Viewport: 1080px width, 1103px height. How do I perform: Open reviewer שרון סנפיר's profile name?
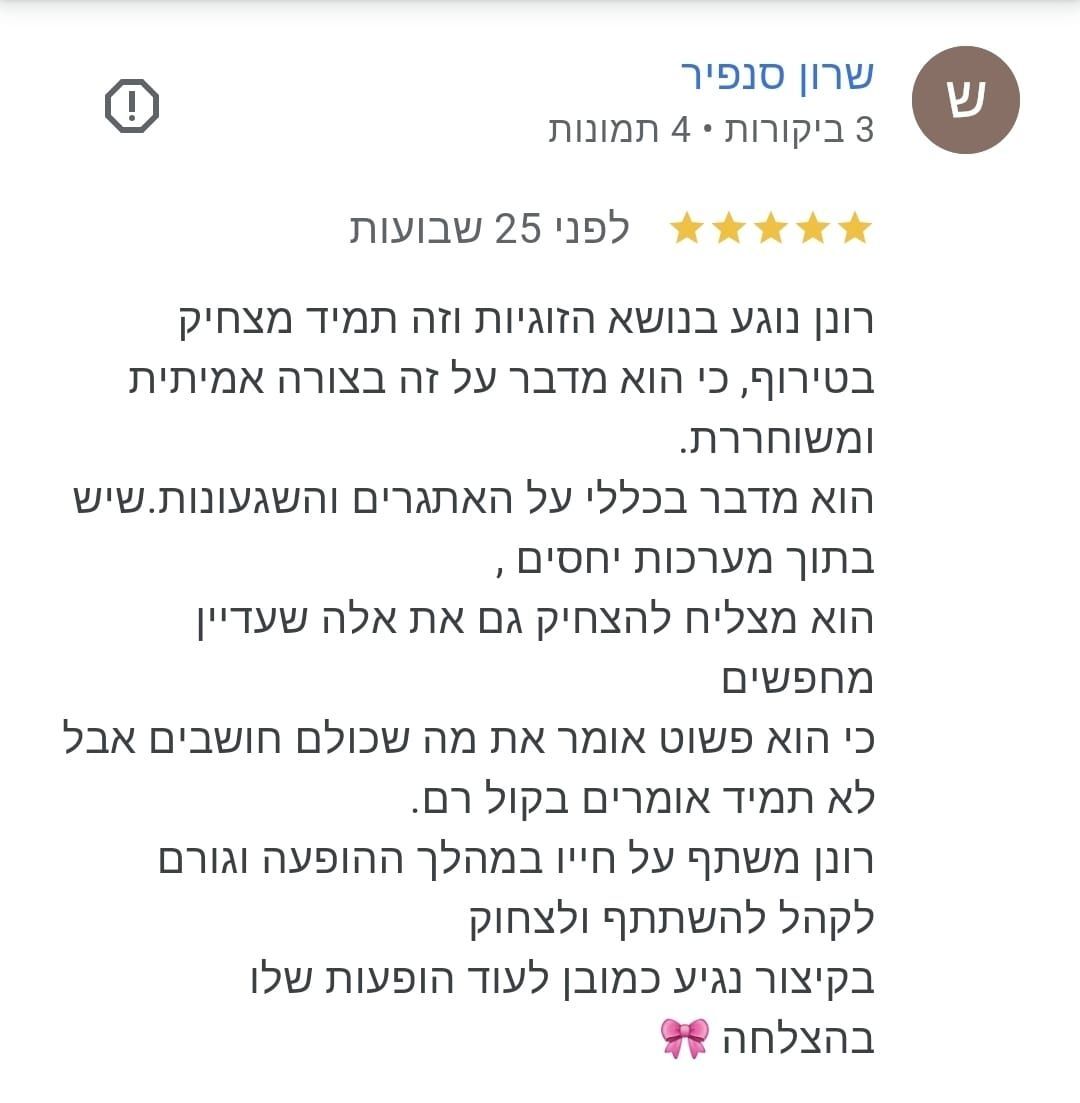[778, 75]
